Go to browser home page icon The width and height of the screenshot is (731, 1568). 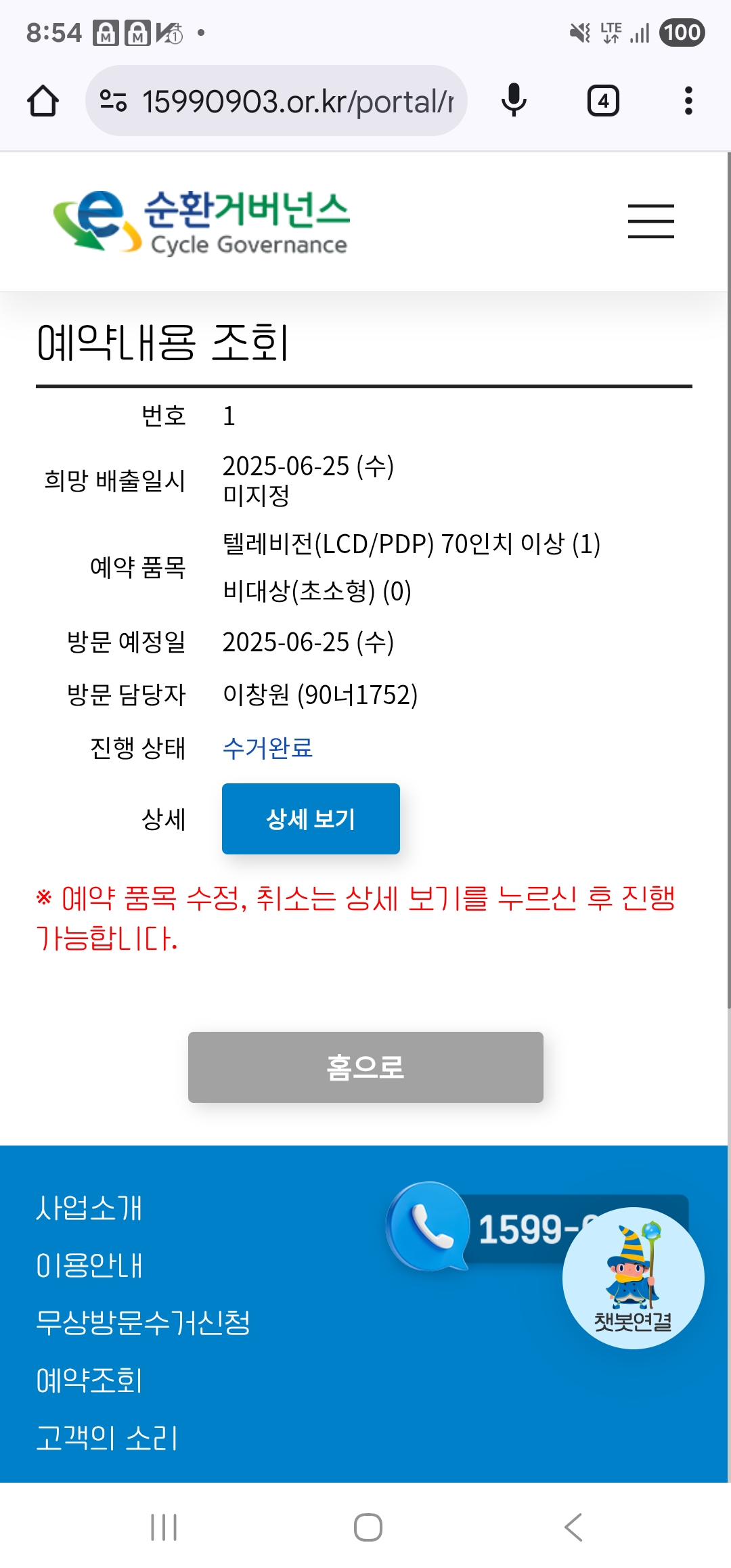click(x=43, y=101)
